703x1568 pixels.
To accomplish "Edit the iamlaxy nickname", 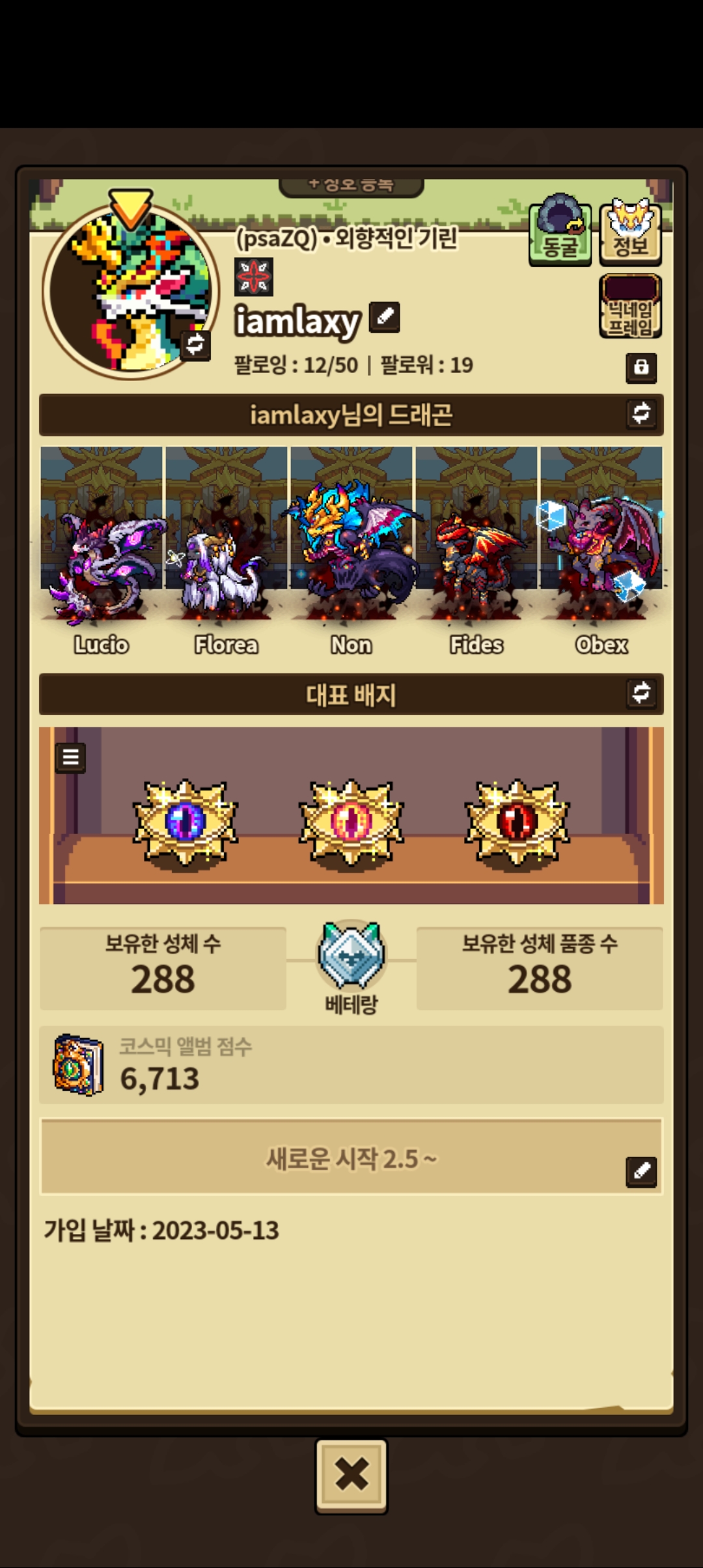I will tap(385, 318).
